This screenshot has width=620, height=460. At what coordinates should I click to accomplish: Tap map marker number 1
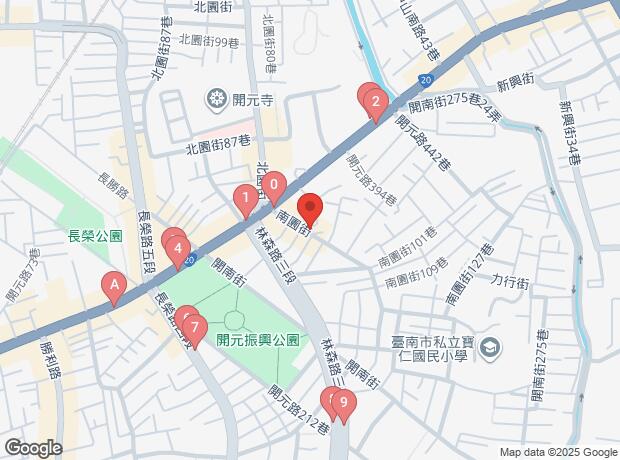(244, 199)
